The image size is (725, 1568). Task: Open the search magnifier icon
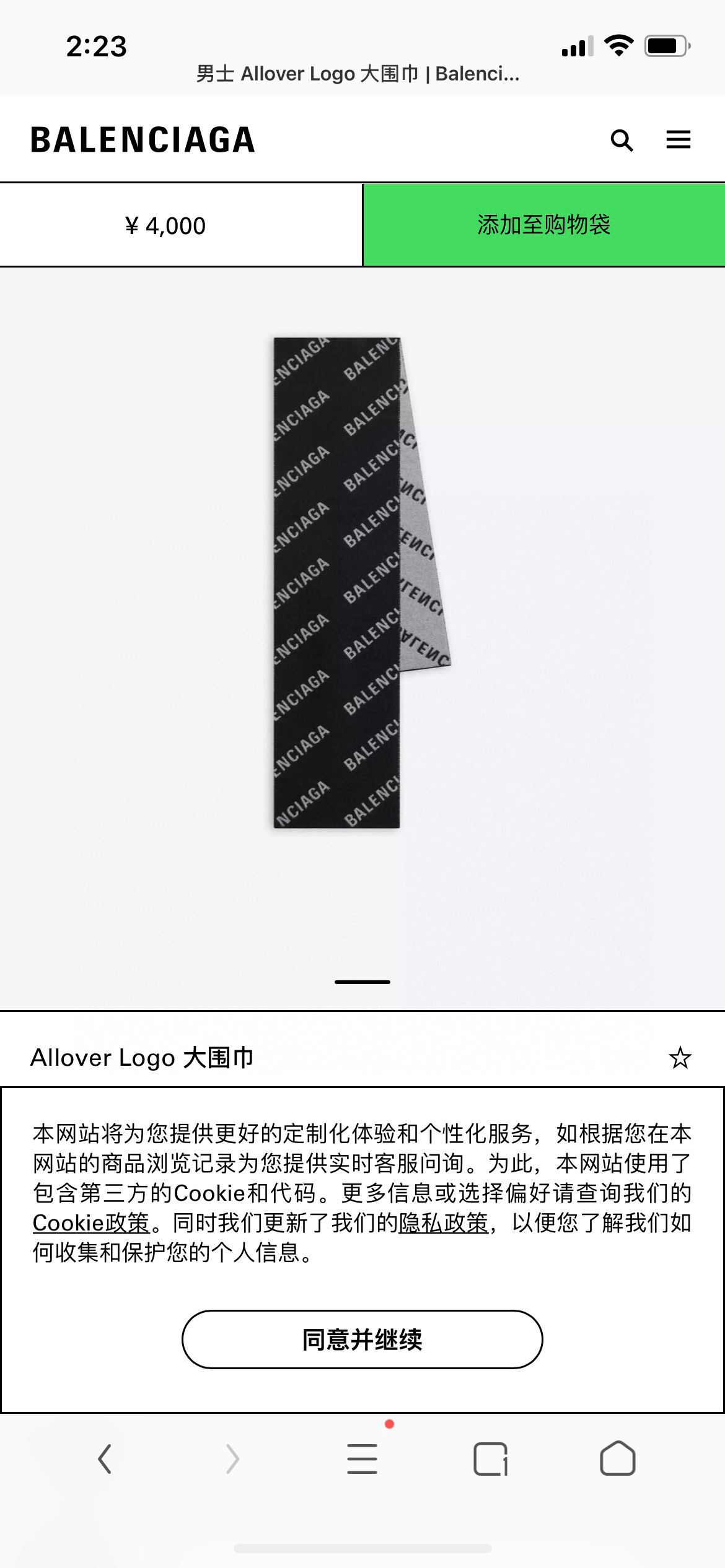622,141
